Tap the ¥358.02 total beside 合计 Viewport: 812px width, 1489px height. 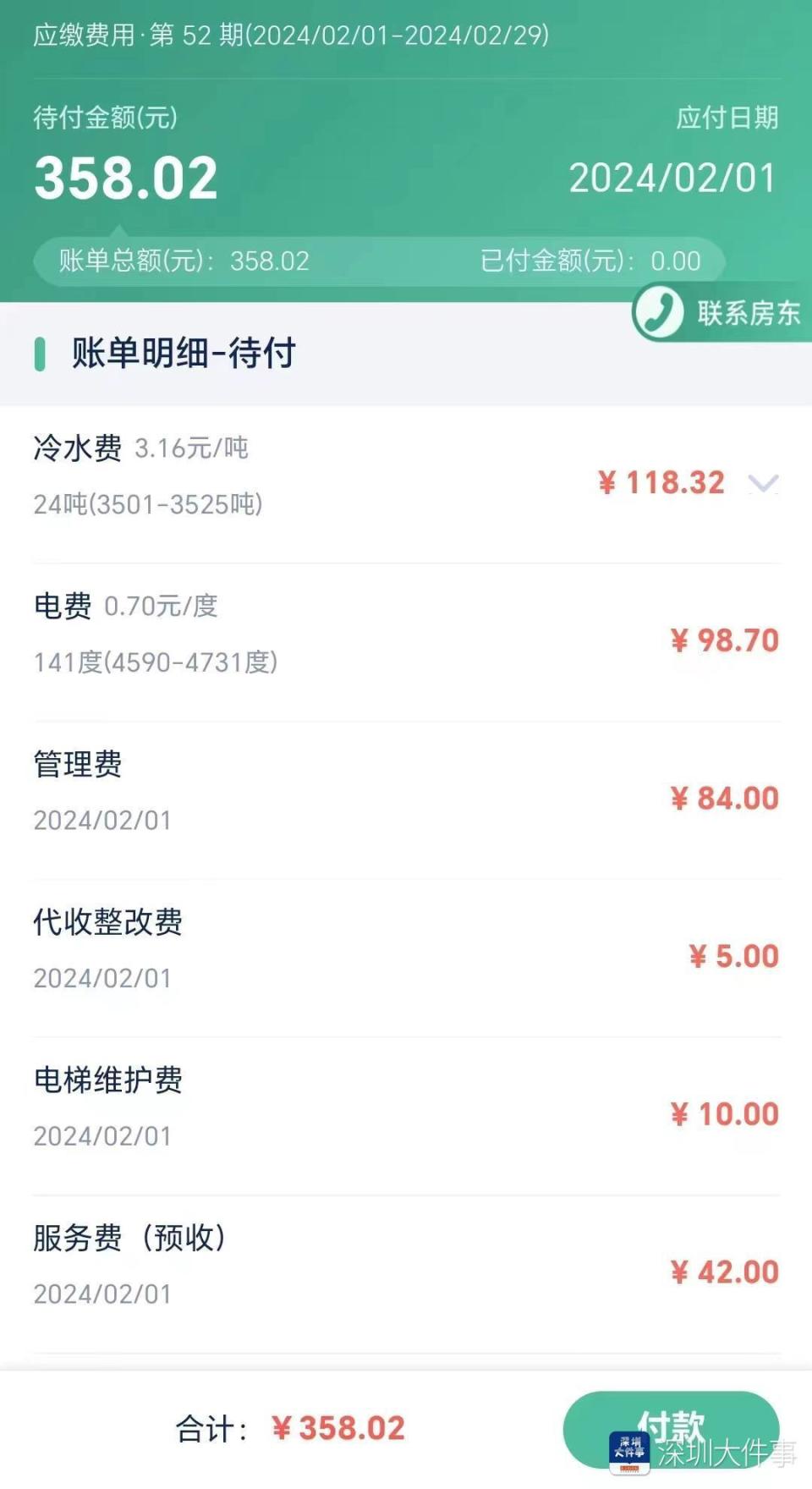click(x=337, y=1430)
